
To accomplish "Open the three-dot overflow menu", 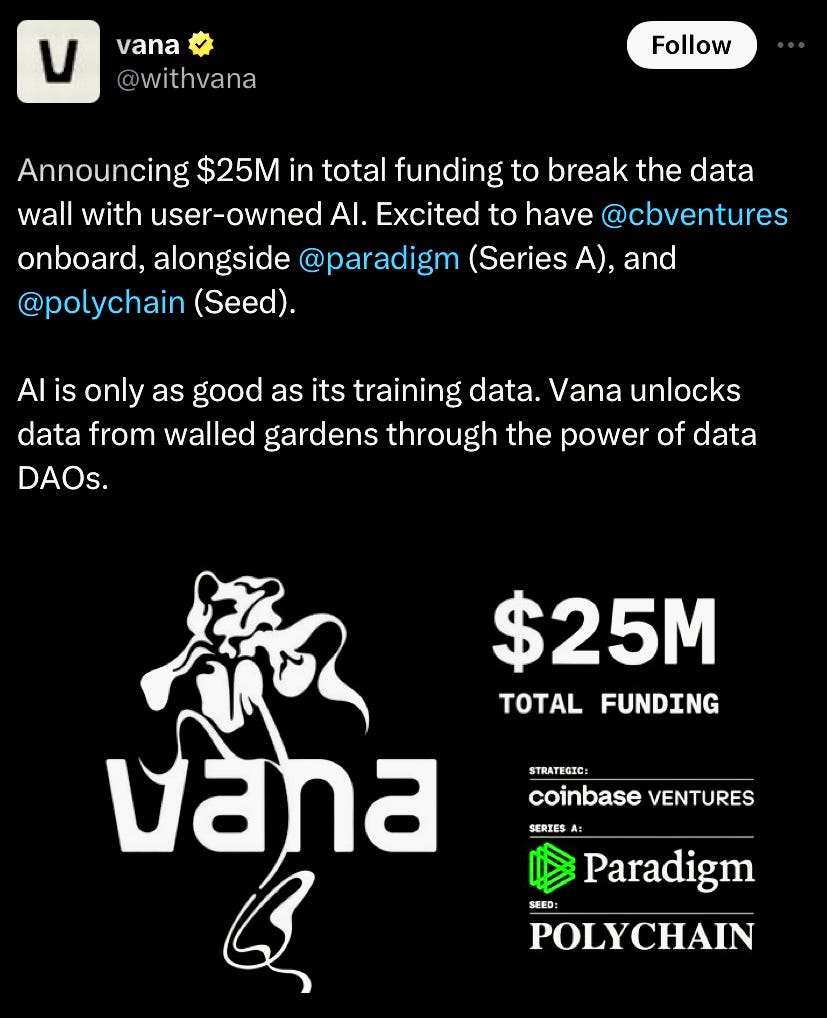I will point(791,45).
